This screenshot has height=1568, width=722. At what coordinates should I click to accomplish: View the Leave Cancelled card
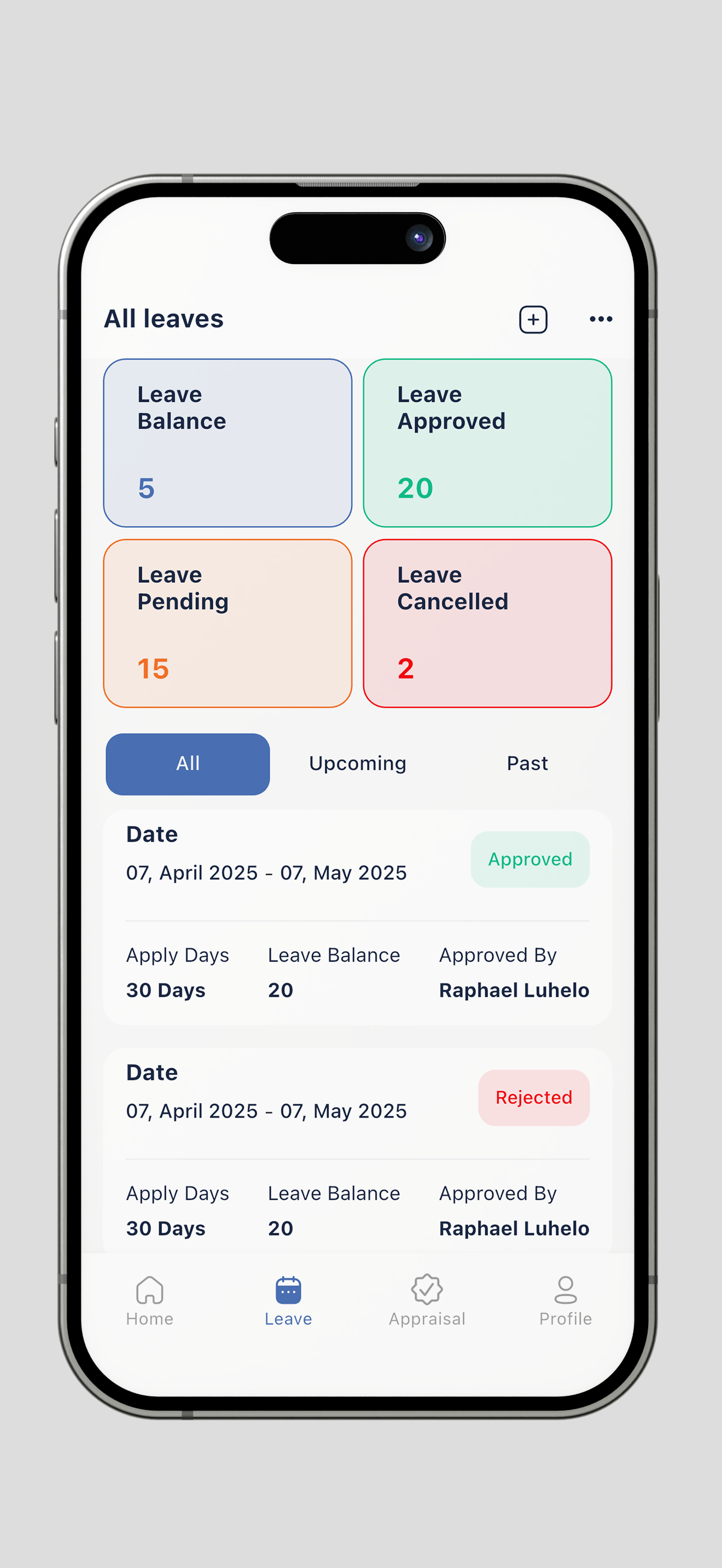(487, 623)
